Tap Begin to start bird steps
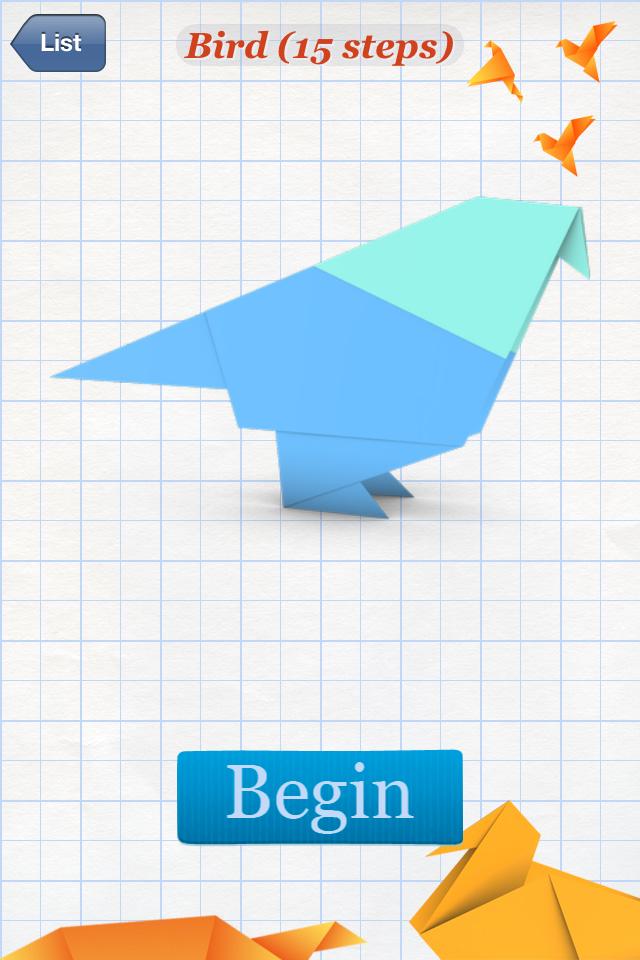The height and width of the screenshot is (960, 640). [320, 796]
